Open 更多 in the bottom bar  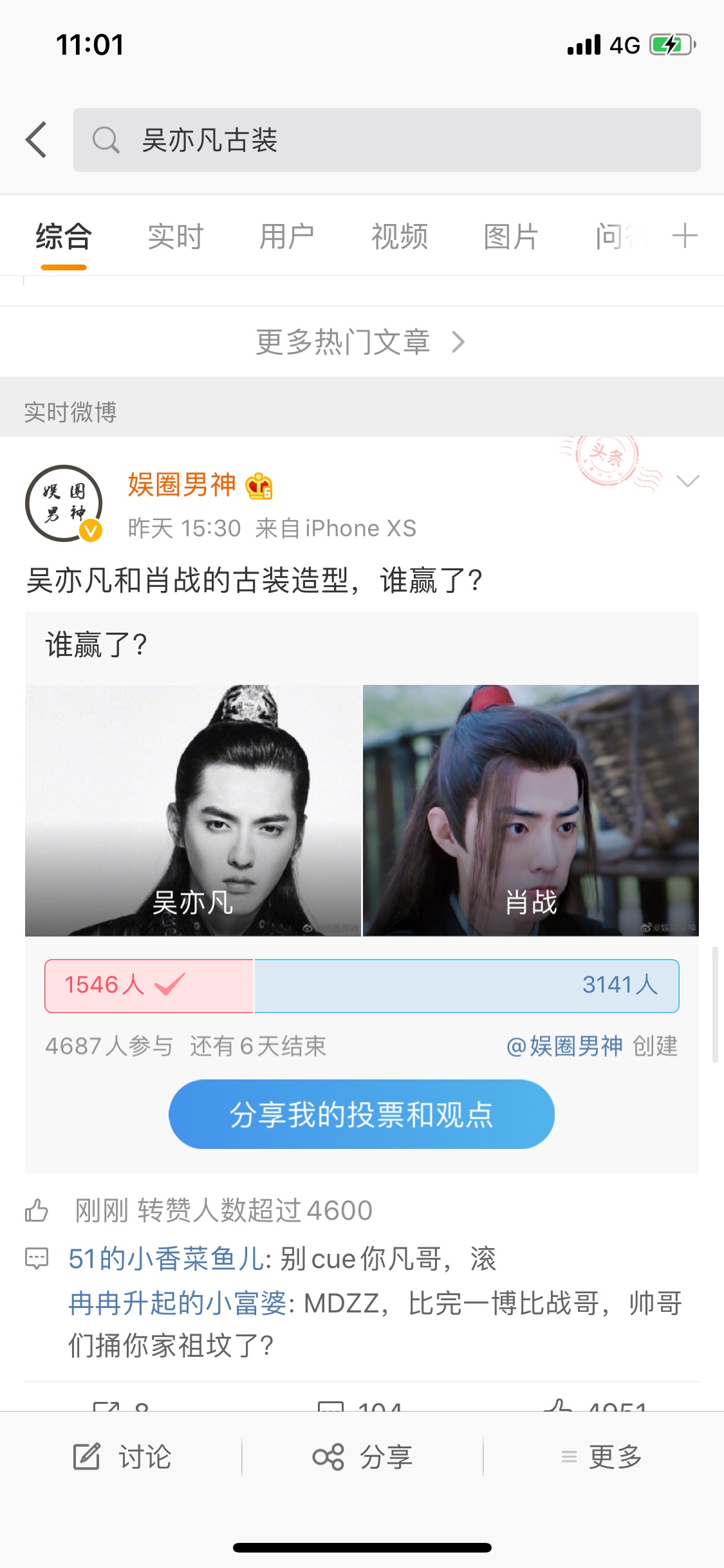click(602, 1457)
